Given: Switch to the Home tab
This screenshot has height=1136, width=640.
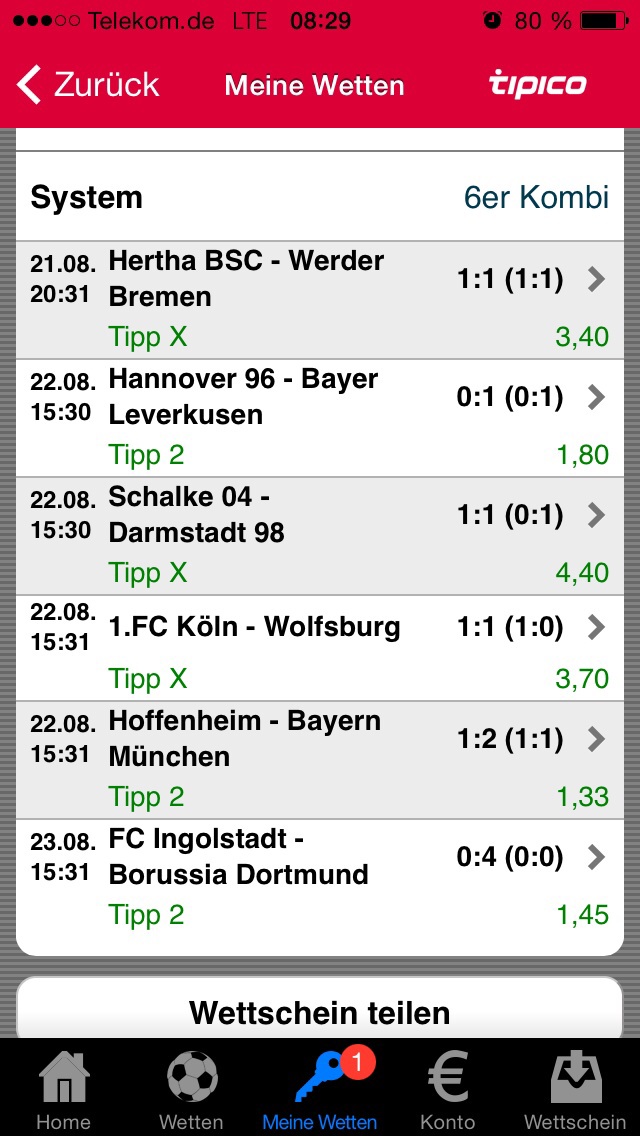Looking at the screenshot, I should (x=64, y=1089).
